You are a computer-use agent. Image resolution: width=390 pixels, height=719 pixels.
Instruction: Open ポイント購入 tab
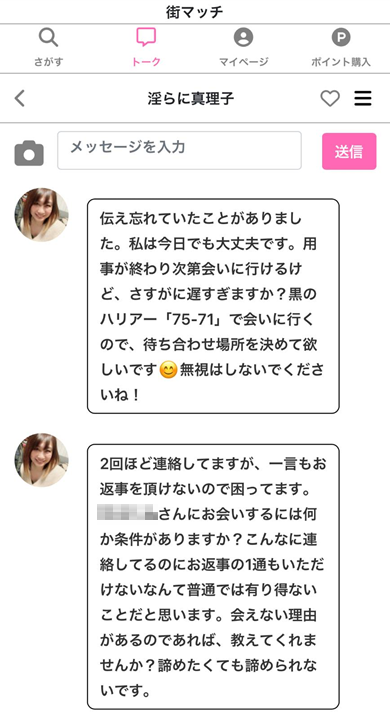pyautogui.click(x=341, y=47)
